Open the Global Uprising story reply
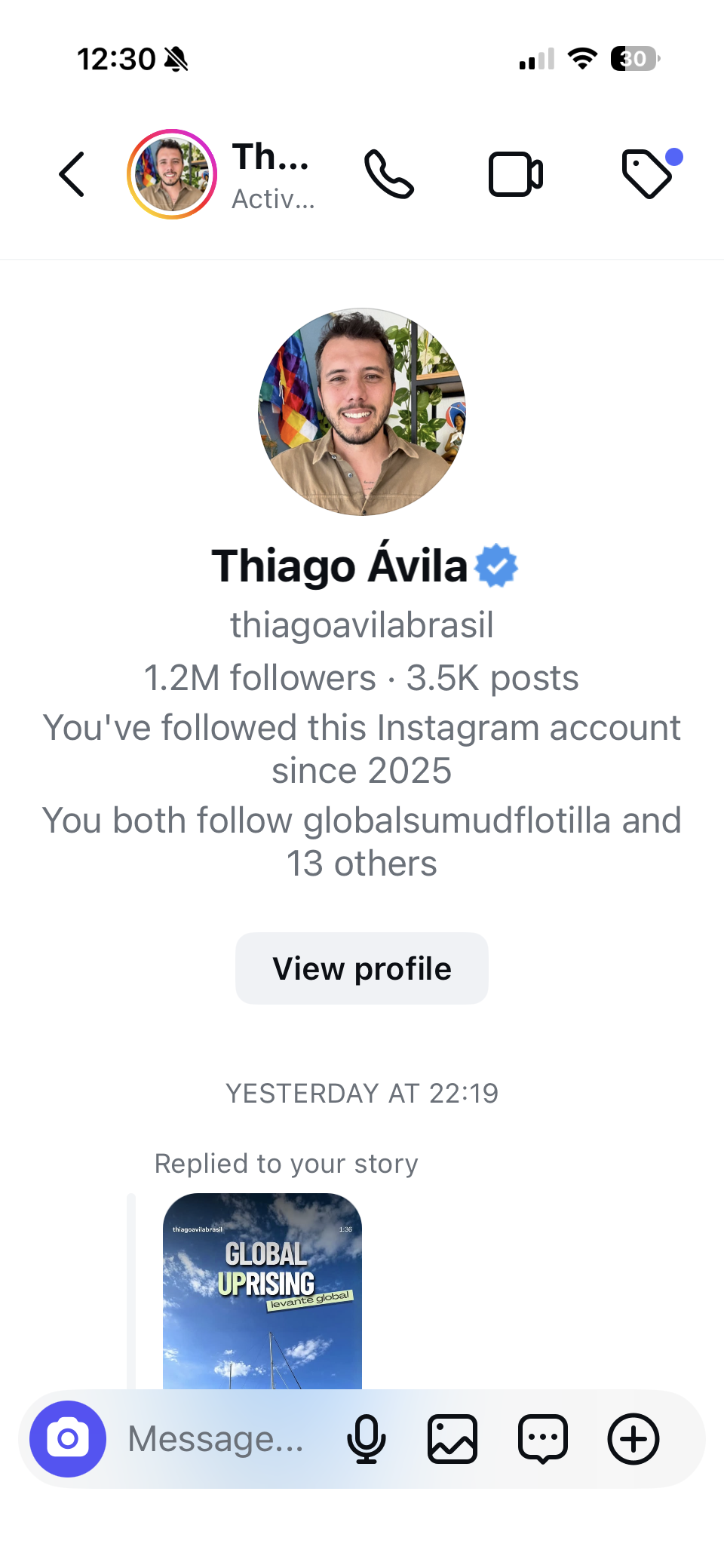This screenshot has height=1568, width=724. click(262, 1291)
